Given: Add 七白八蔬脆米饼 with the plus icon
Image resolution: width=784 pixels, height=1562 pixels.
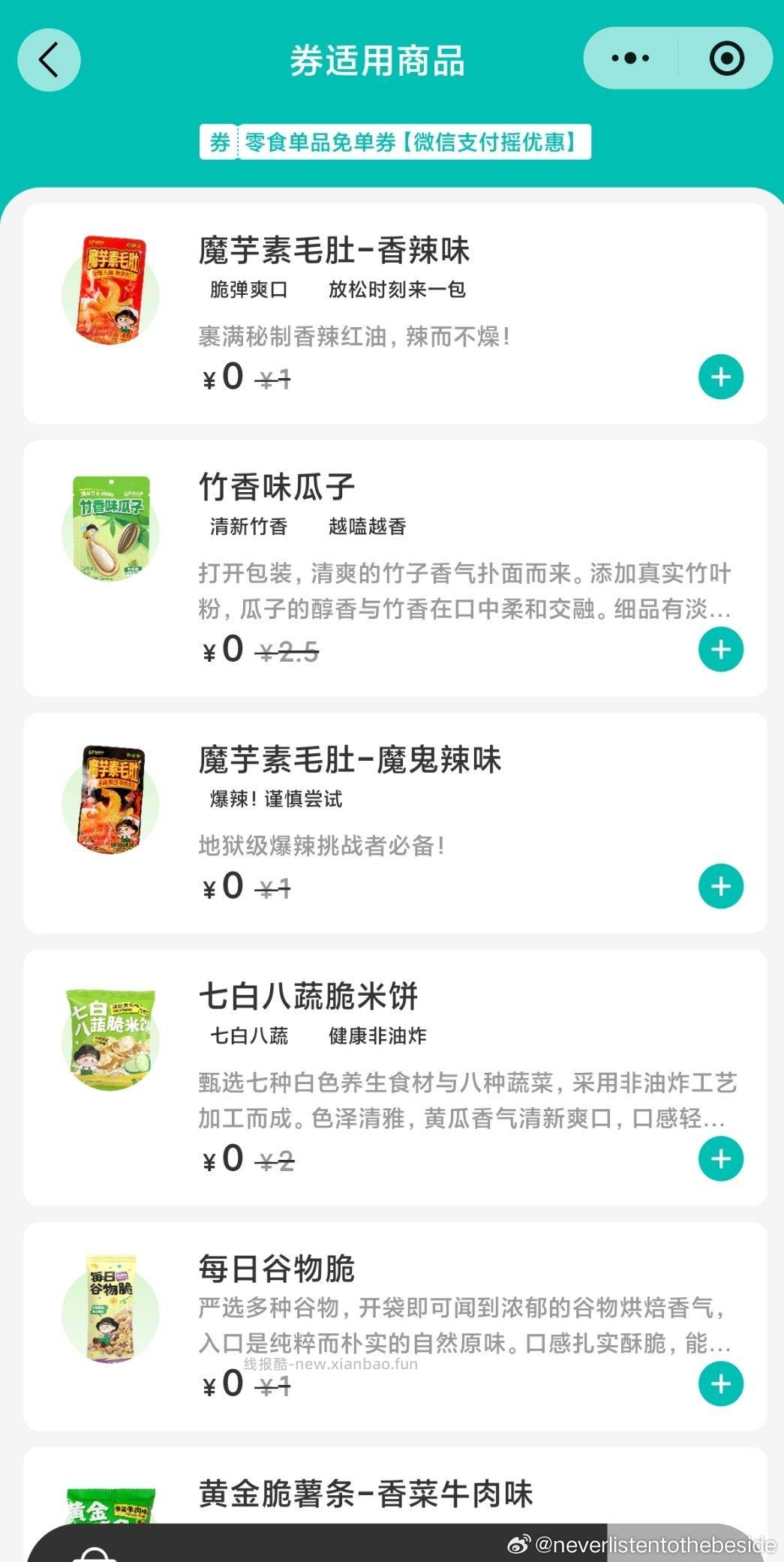Looking at the screenshot, I should click(x=719, y=1160).
